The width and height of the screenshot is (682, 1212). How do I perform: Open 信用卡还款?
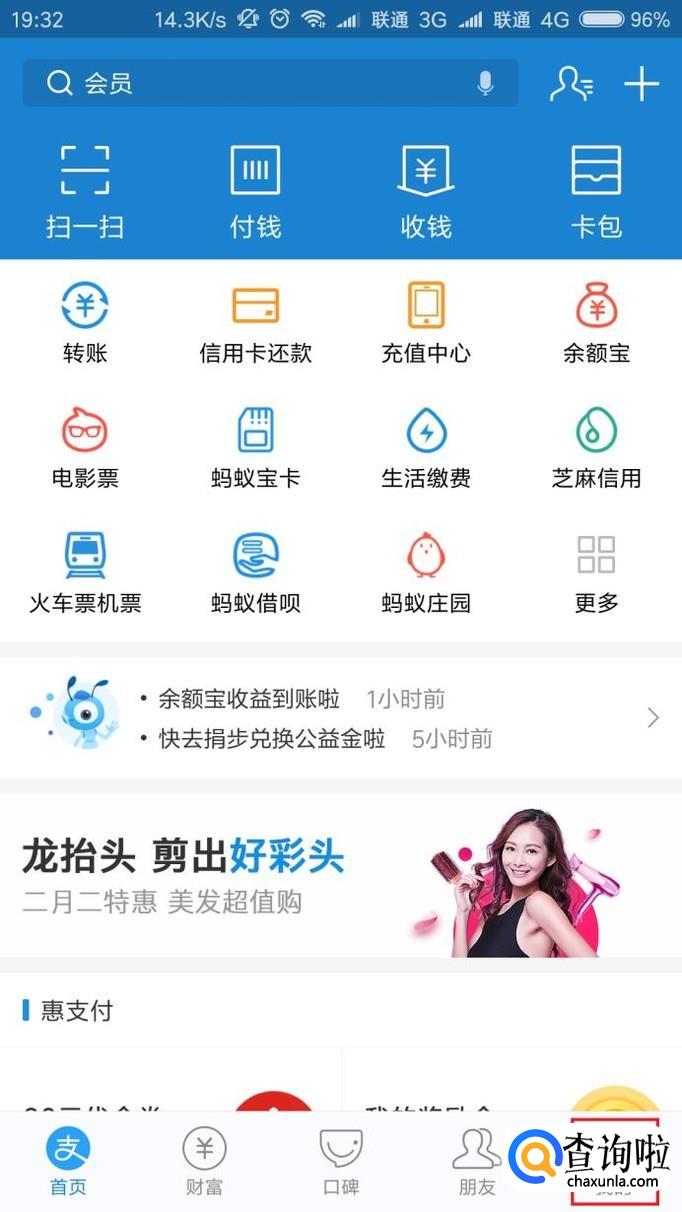pos(255,323)
